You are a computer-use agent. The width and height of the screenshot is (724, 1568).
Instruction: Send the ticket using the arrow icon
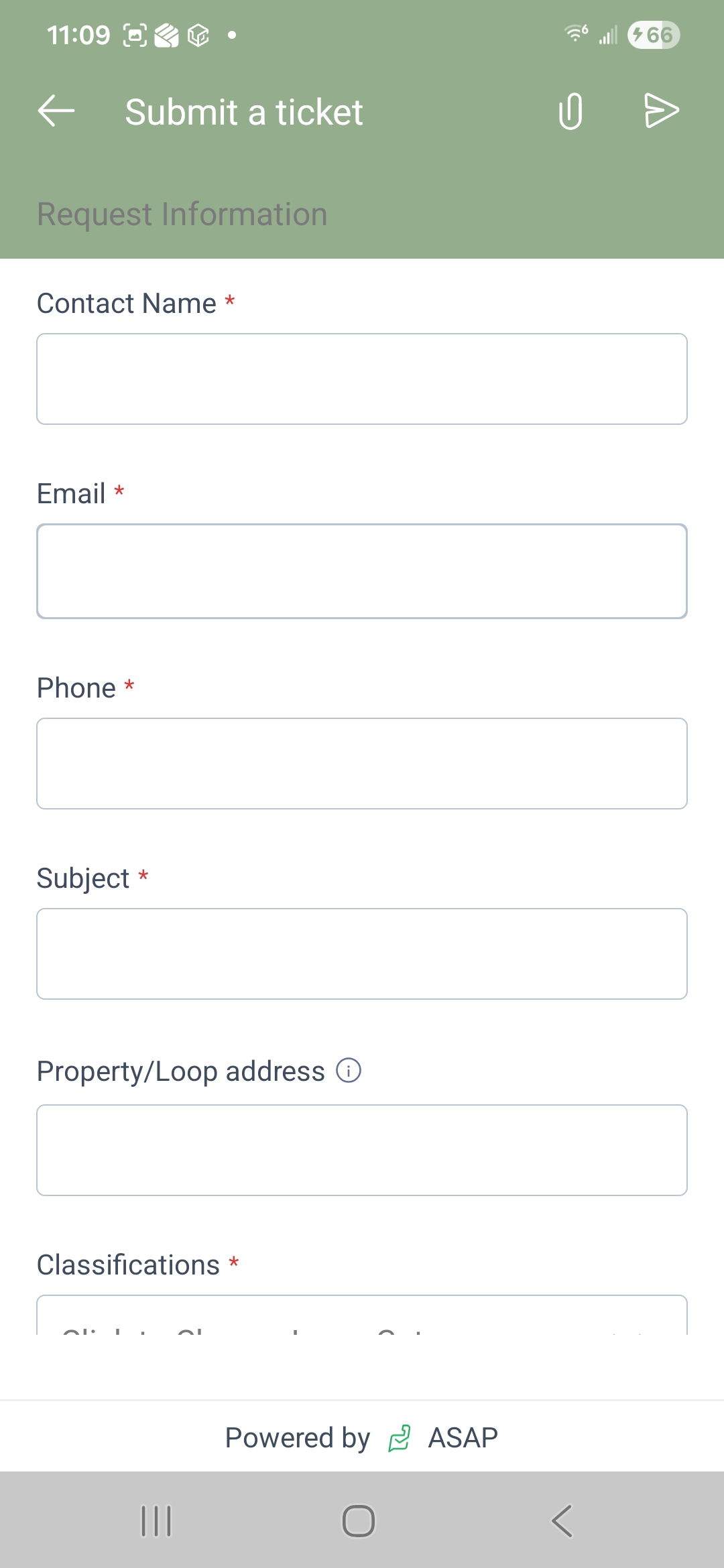pyautogui.click(x=661, y=111)
